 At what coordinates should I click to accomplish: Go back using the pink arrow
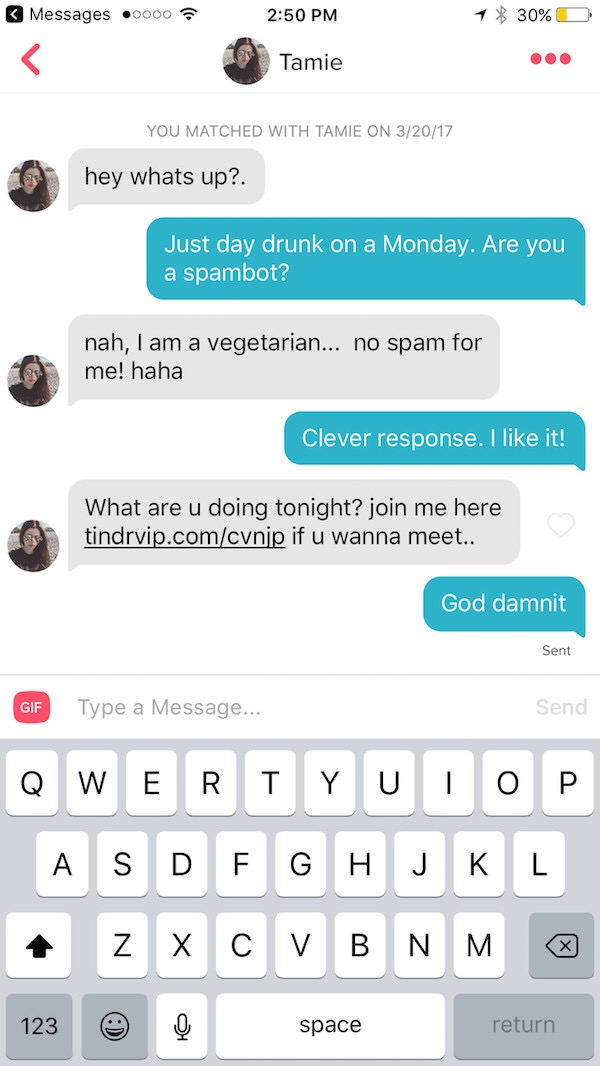[31, 60]
